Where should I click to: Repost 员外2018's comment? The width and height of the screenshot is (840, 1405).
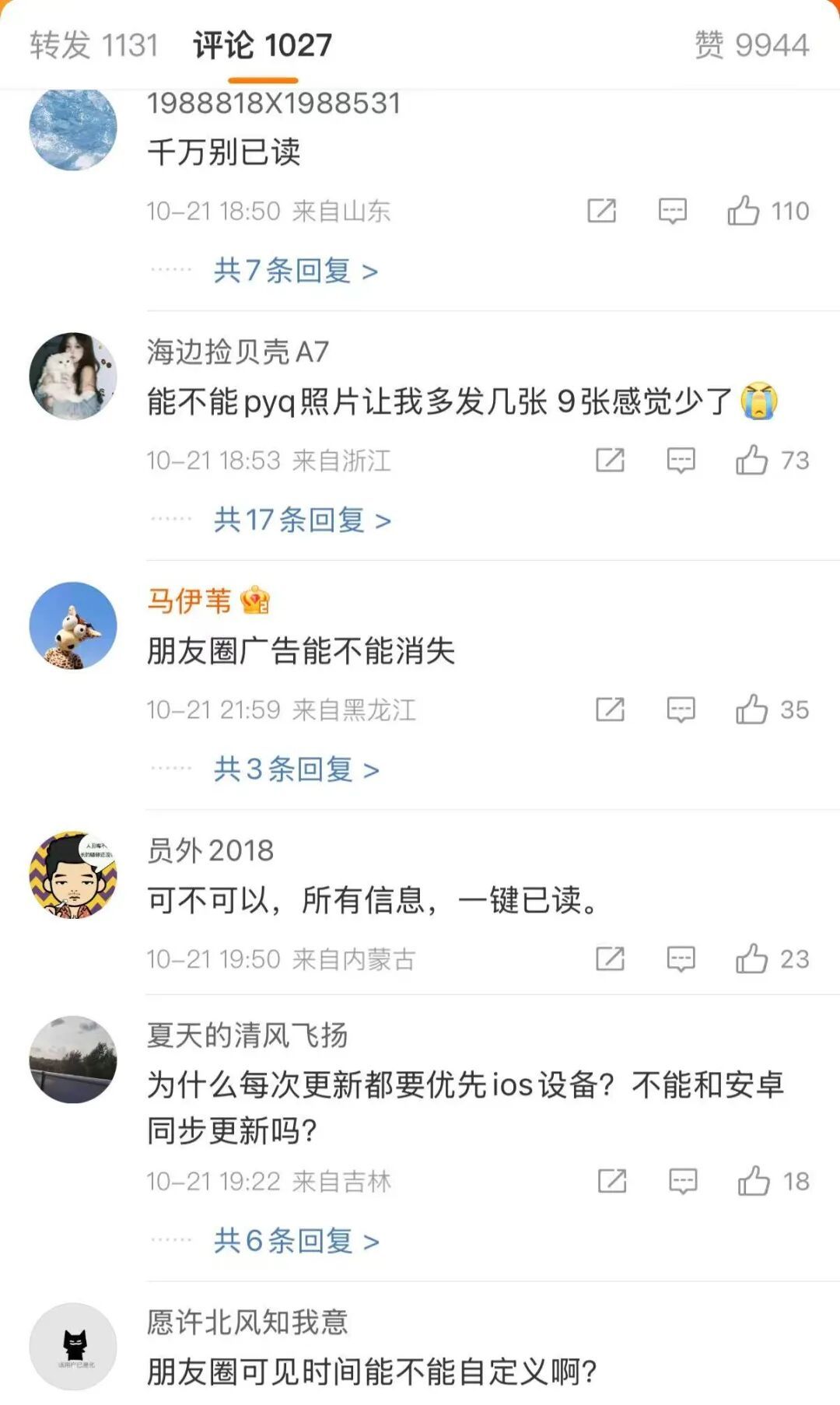pos(611,959)
